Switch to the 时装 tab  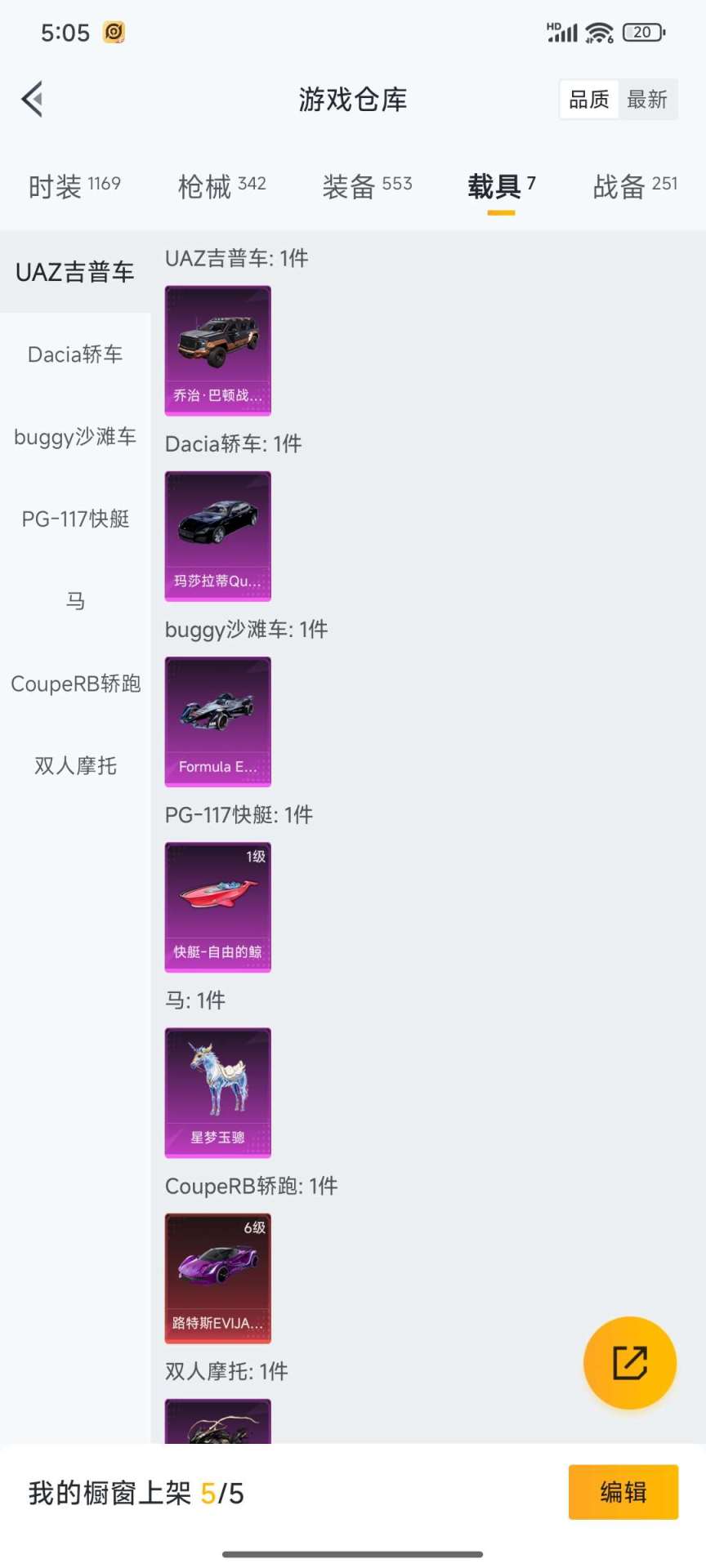(x=74, y=186)
